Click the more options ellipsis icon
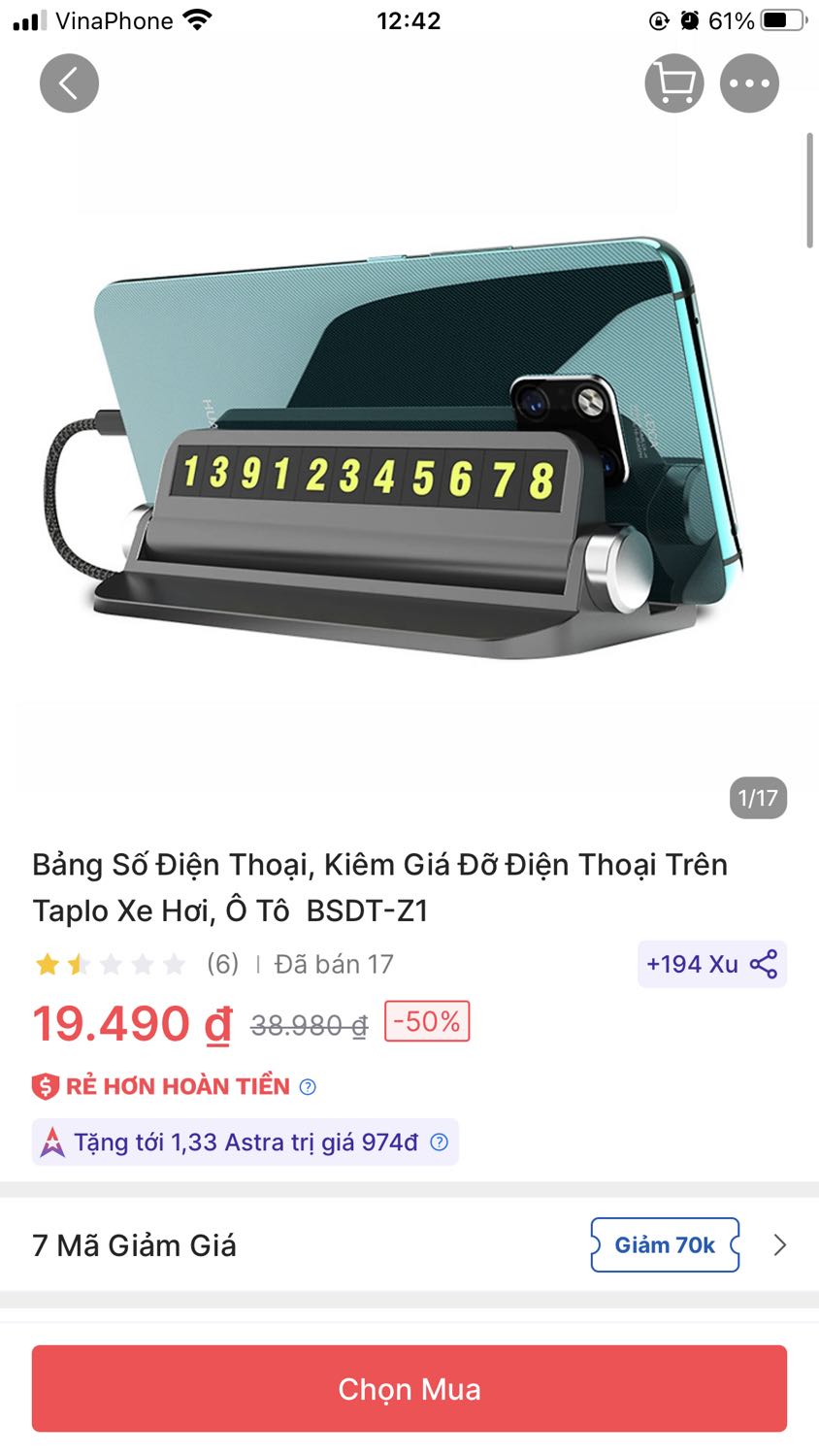The width and height of the screenshot is (819, 1456). (749, 83)
